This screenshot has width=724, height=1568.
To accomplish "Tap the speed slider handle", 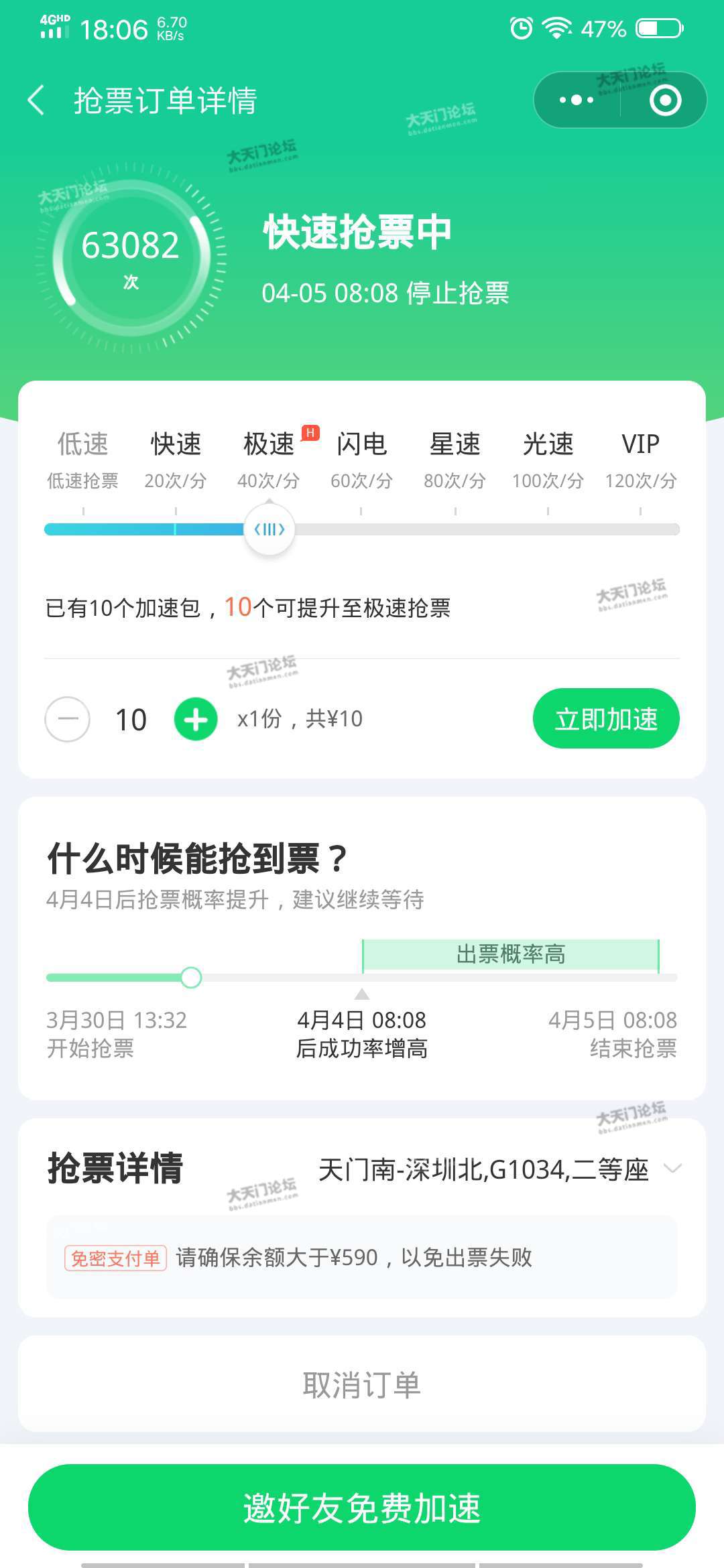I will click(x=269, y=529).
